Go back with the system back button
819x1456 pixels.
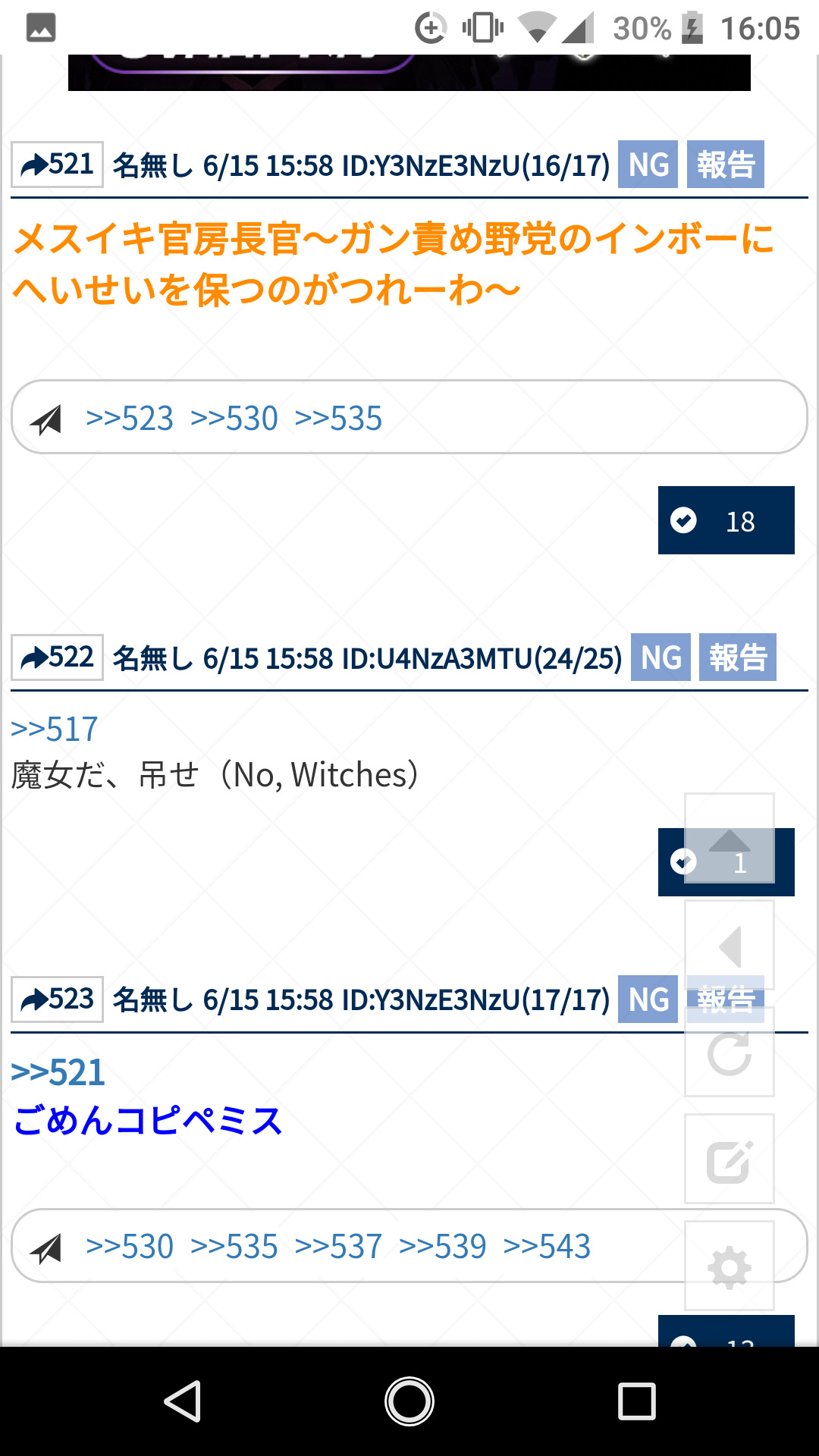tap(183, 1401)
